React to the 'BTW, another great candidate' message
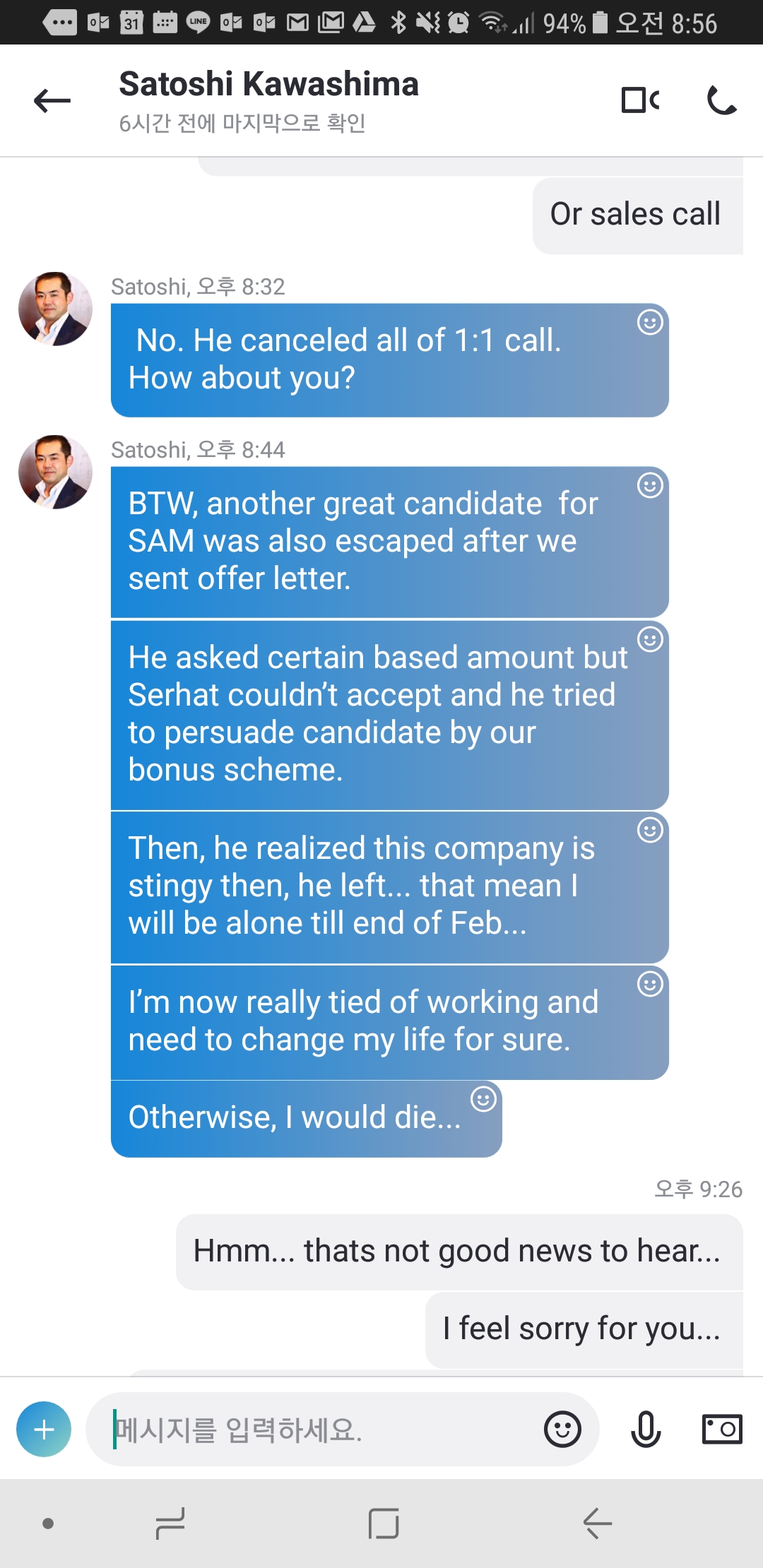763x1568 pixels. (650, 486)
